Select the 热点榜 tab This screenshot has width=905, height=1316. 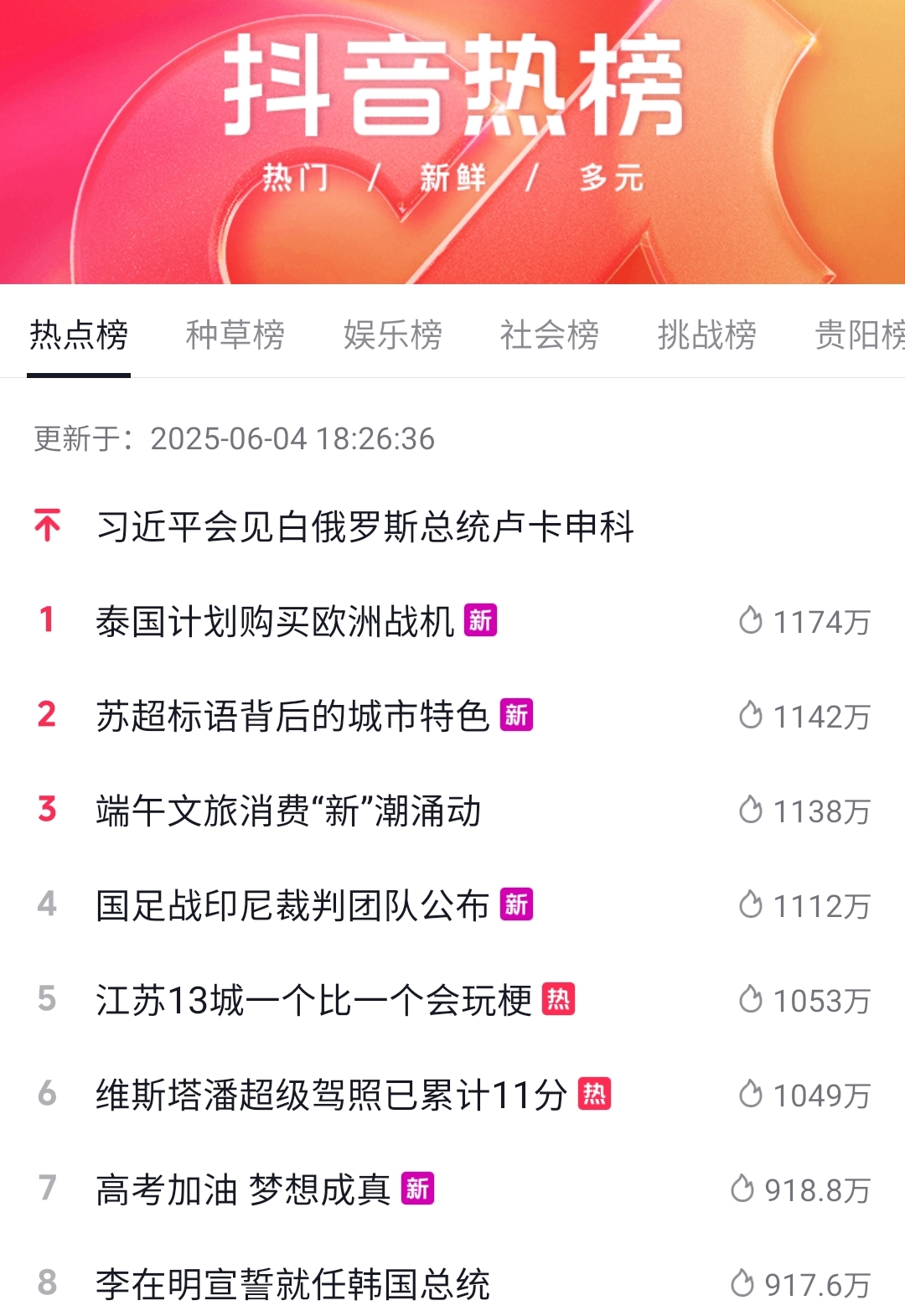coord(79,334)
